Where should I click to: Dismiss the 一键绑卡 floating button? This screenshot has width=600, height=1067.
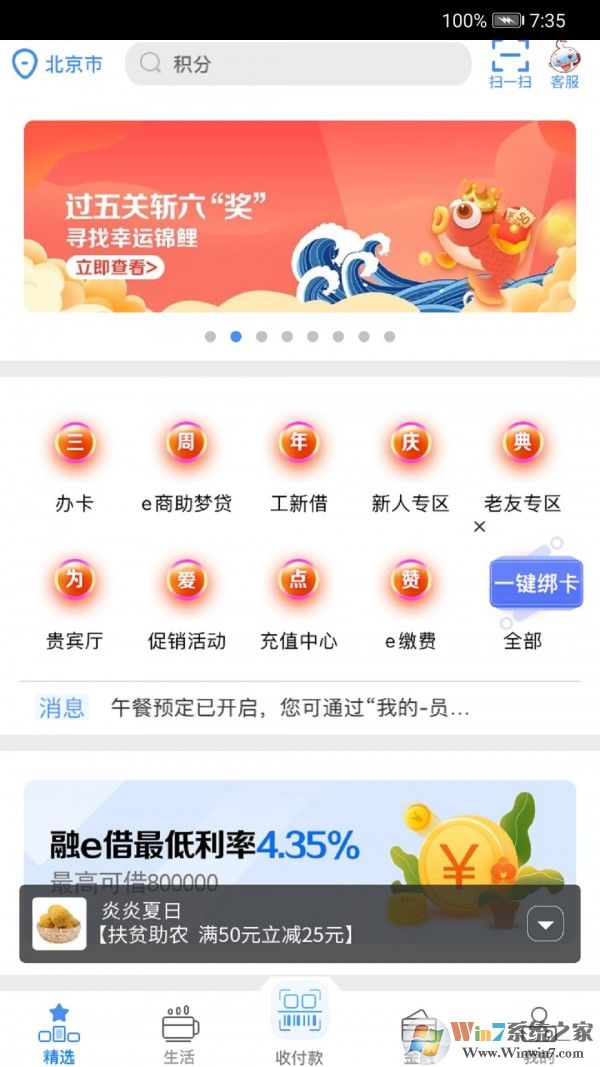(479, 527)
